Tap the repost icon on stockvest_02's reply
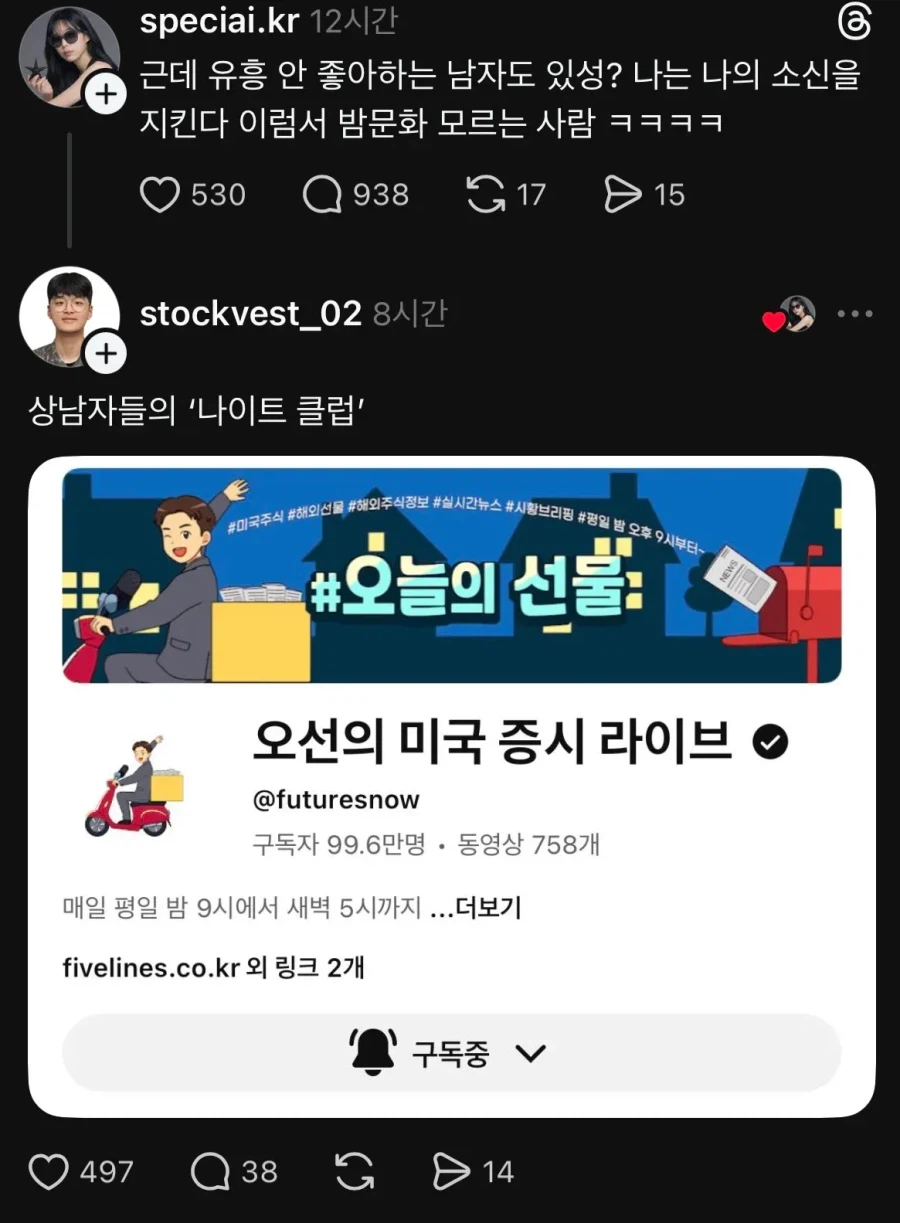 pos(357,1172)
